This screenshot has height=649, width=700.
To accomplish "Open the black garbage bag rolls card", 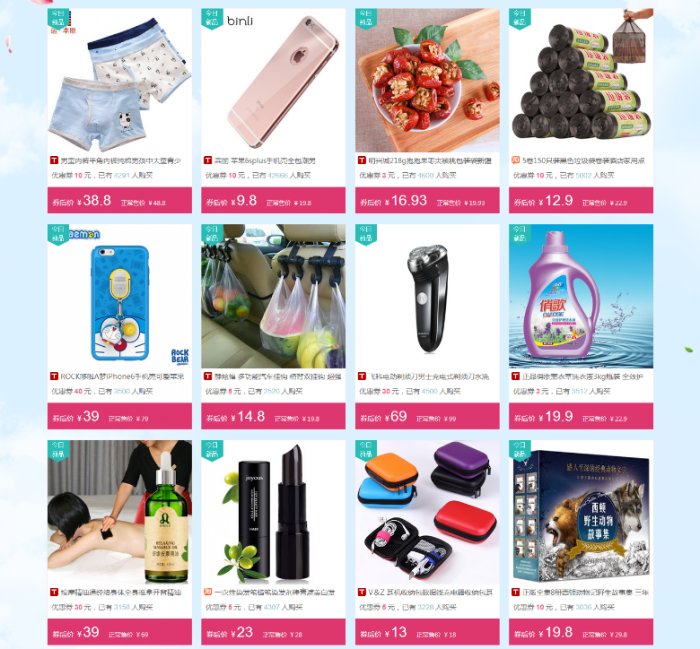I will (x=581, y=80).
